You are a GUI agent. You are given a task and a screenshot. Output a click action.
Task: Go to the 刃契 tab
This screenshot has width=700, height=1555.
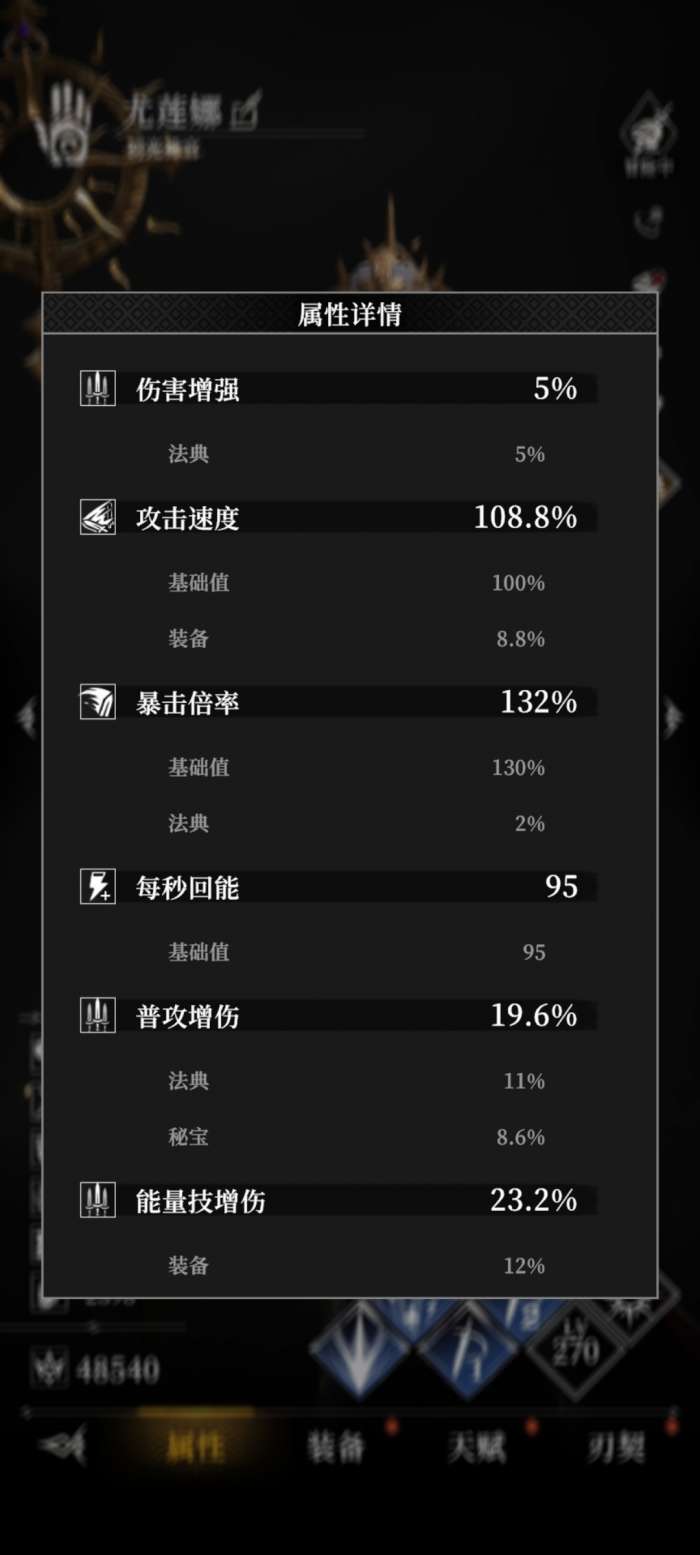coord(616,1447)
